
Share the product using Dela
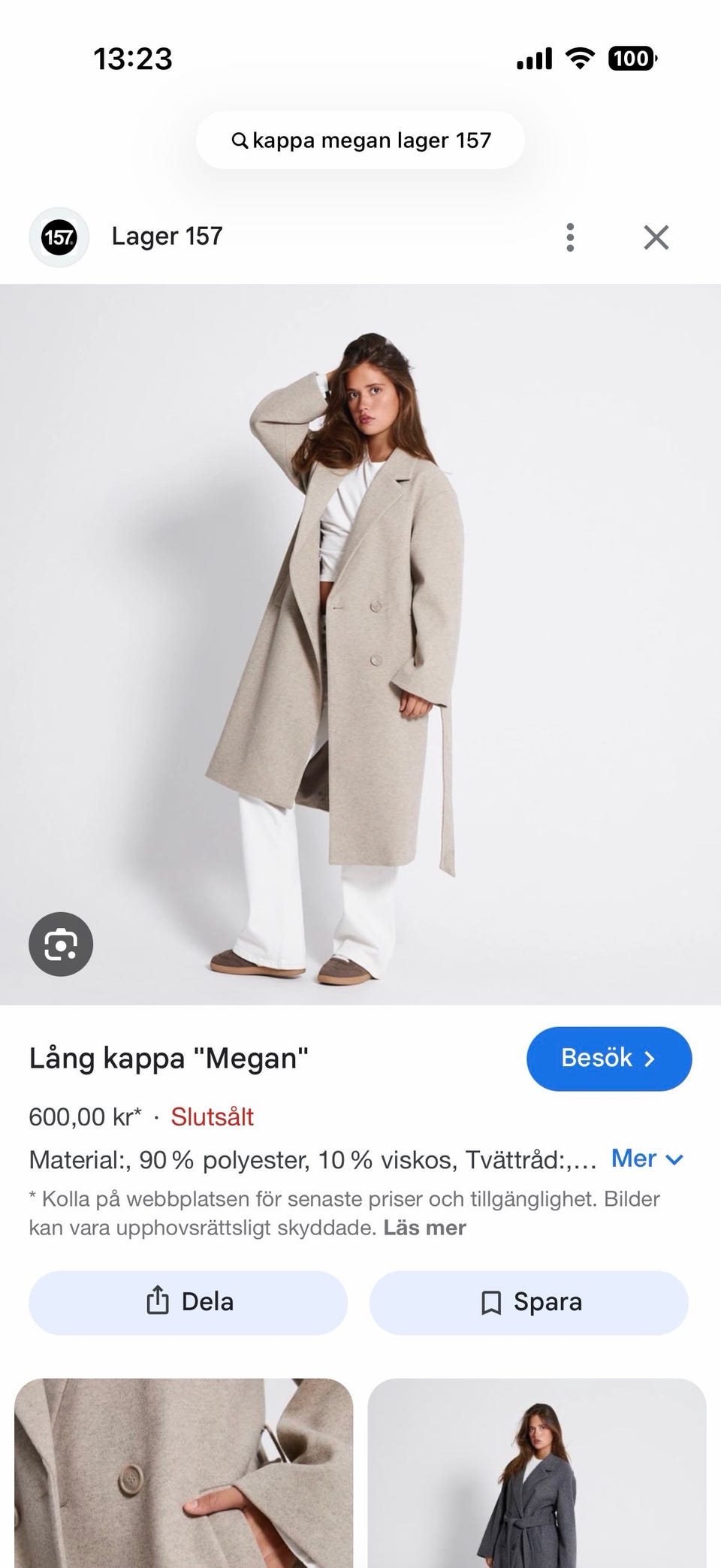pos(188,1302)
